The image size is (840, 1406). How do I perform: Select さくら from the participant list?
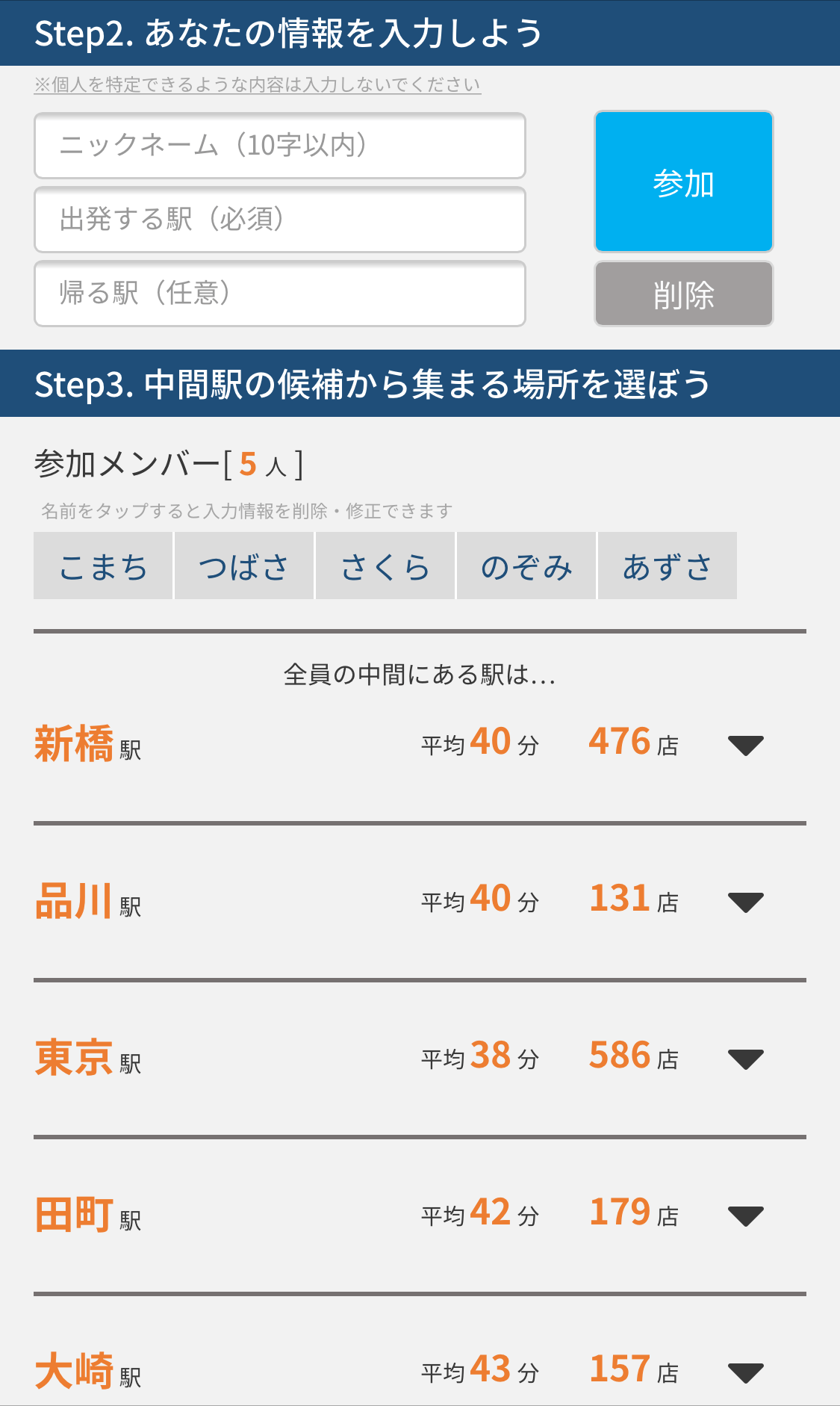[385, 566]
